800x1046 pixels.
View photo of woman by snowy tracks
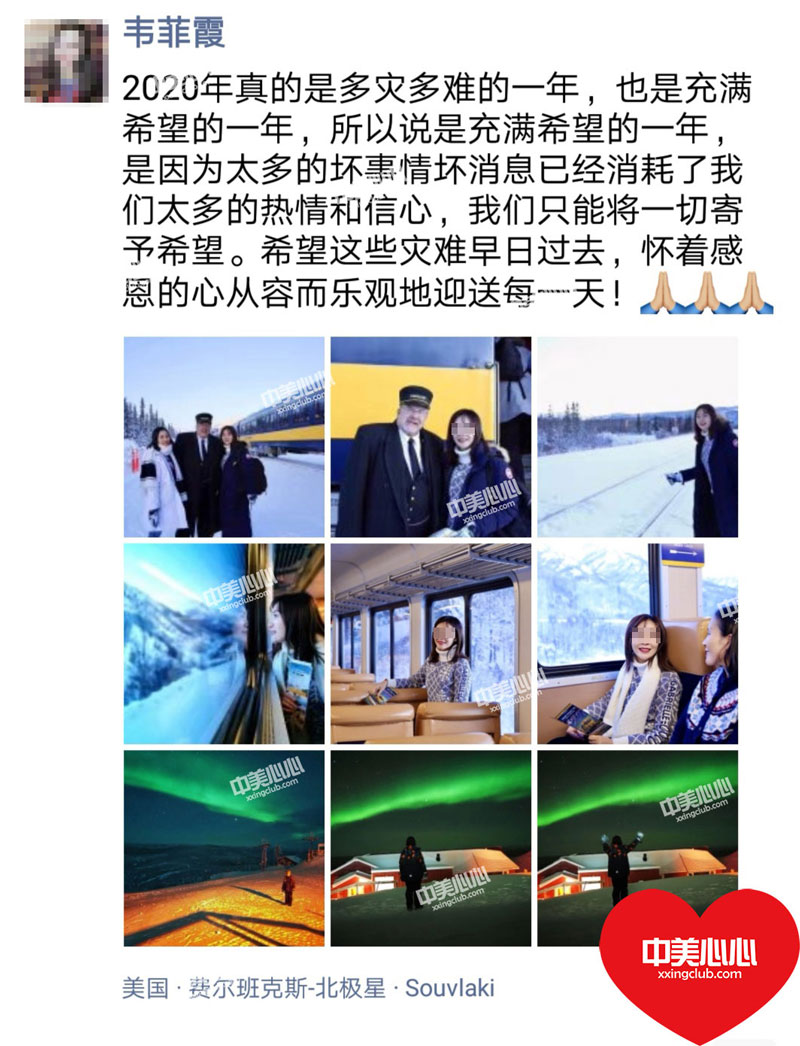(637, 437)
